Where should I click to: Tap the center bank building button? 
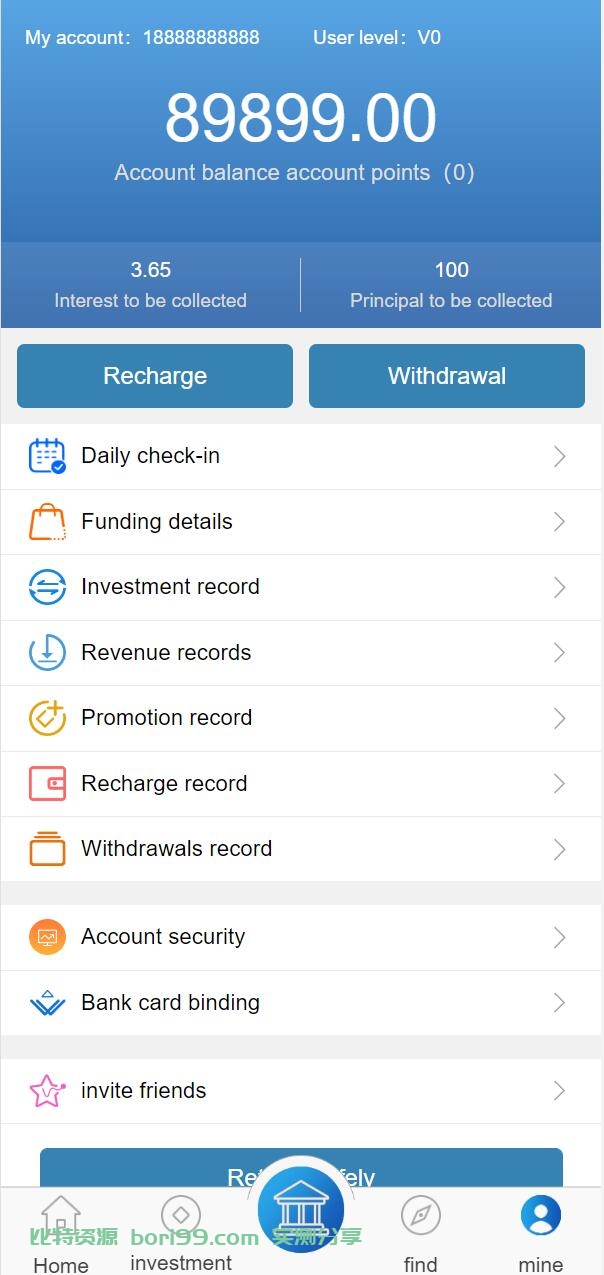(x=301, y=1211)
